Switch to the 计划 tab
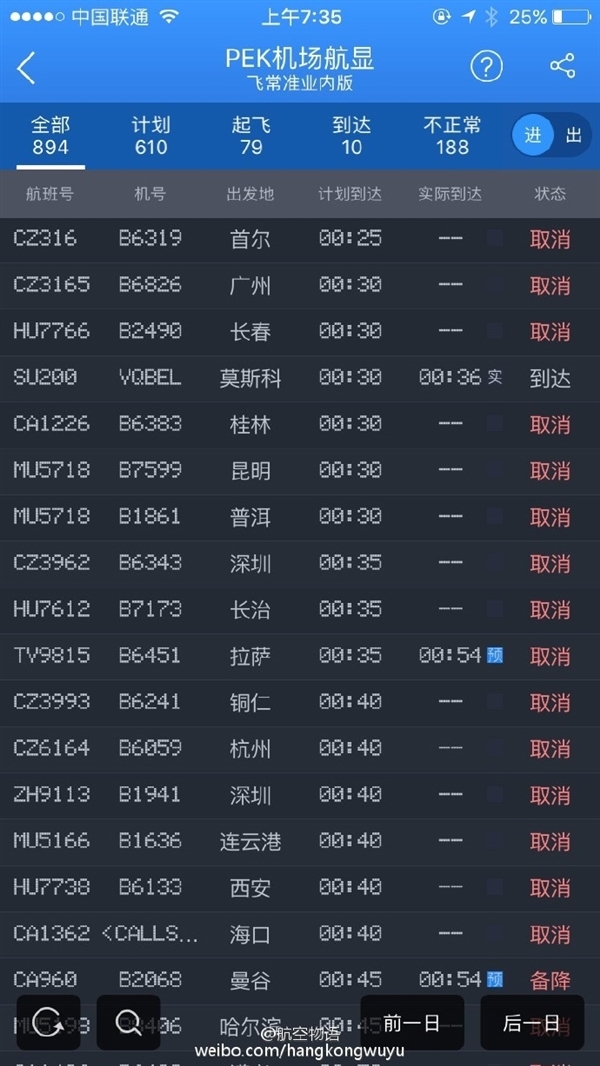 coord(151,136)
